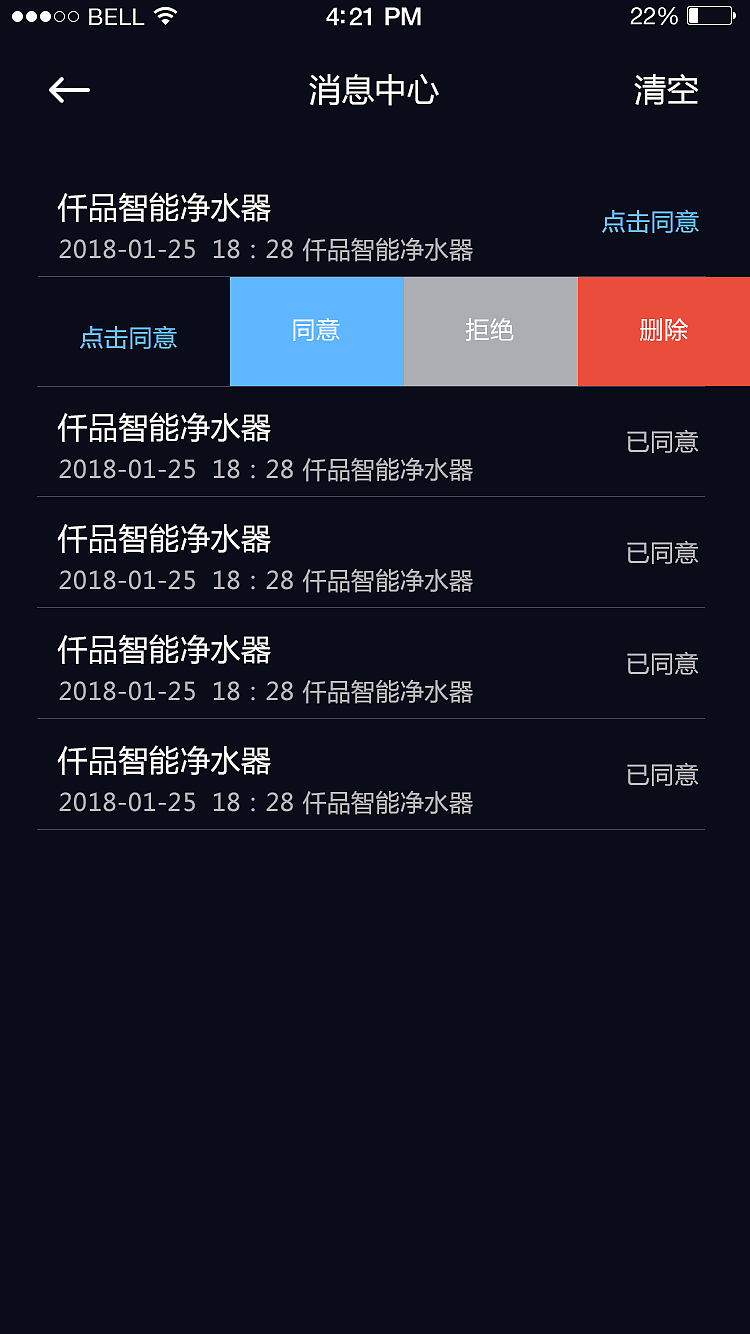Delete the message with red 删除
This screenshot has height=1334, width=750.
point(664,331)
